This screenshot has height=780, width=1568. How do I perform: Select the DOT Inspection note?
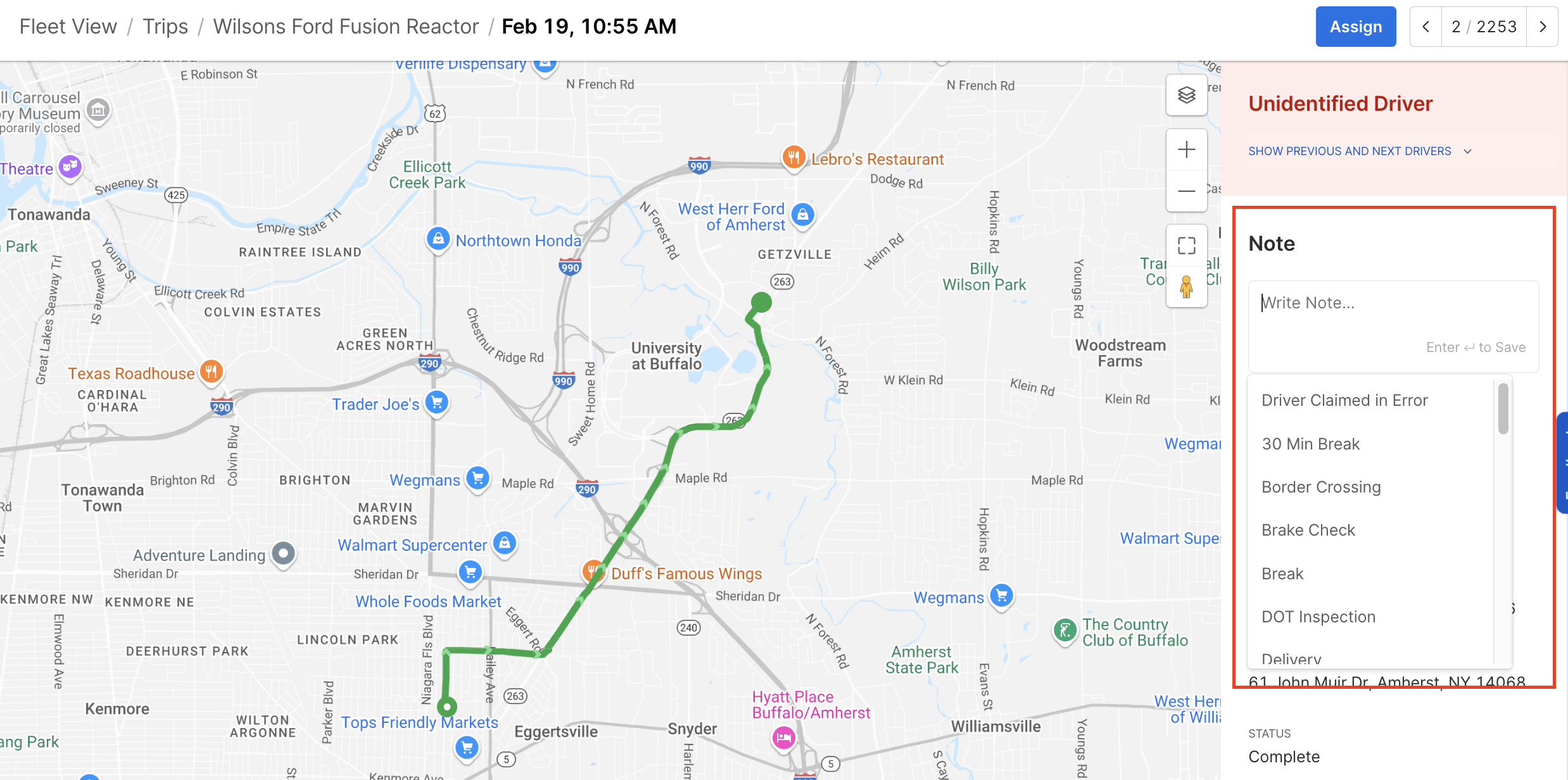(1318, 617)
